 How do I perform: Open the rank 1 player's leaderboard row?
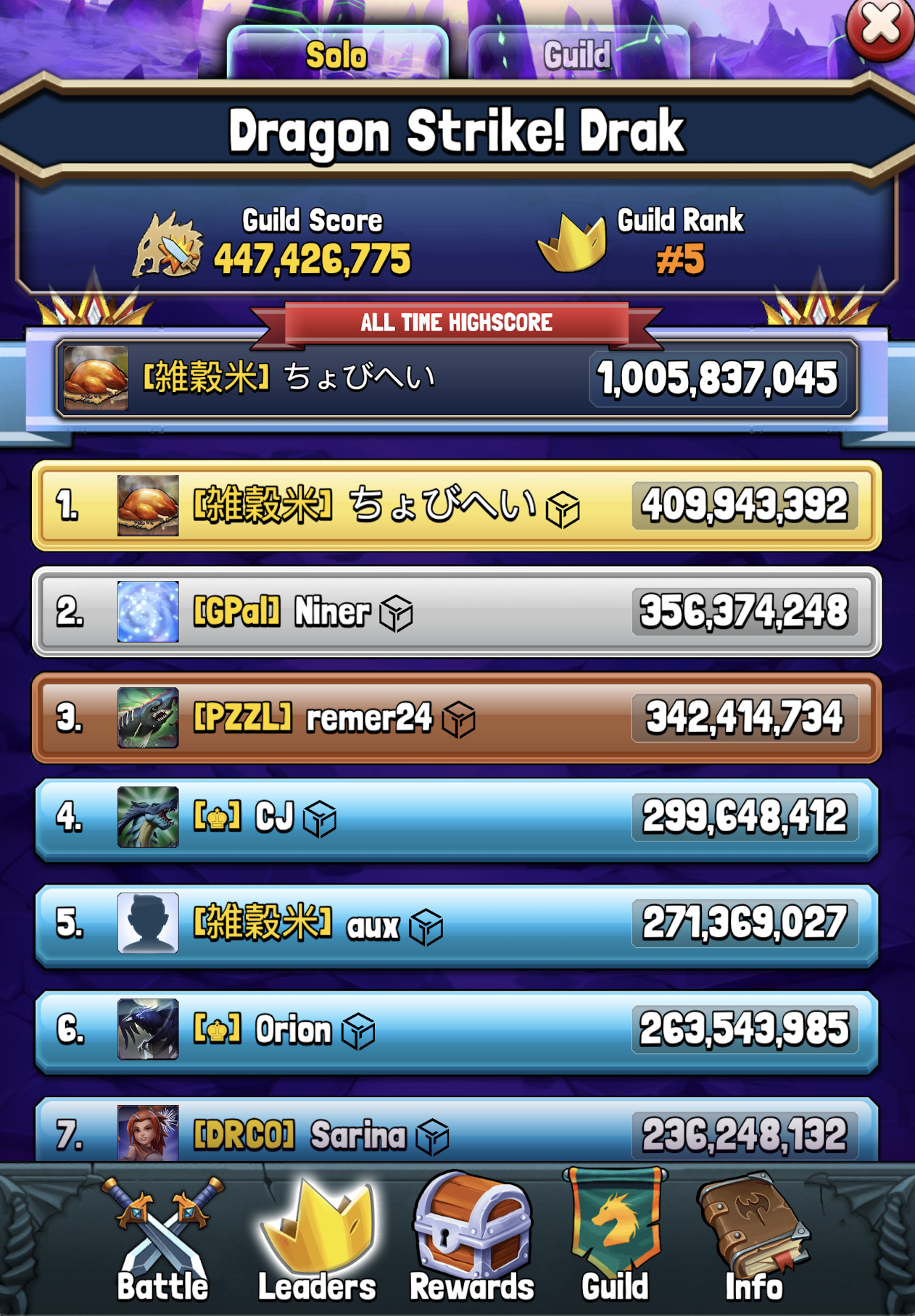click(457, 505)
